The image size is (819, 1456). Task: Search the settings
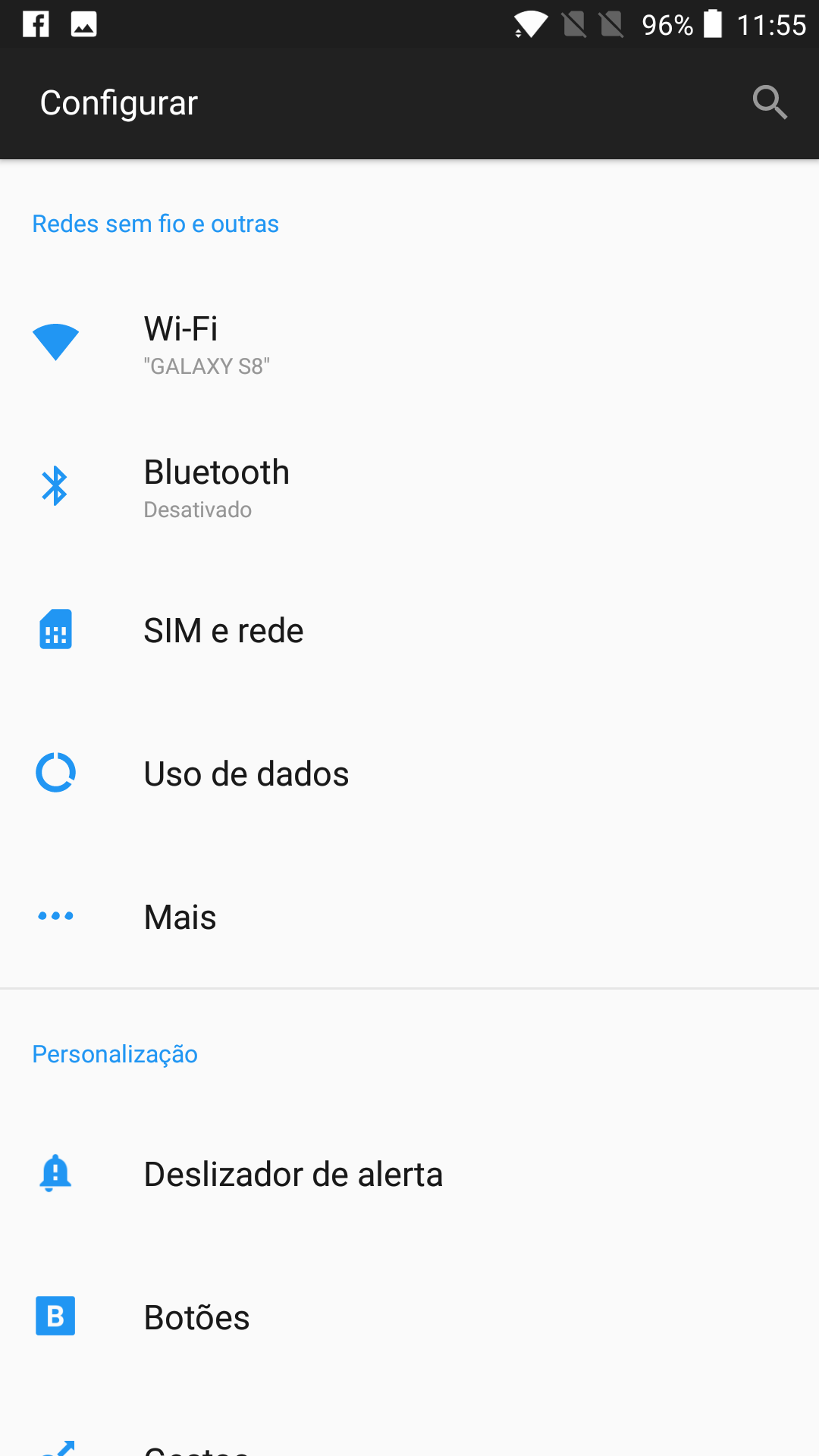click(769, 102)
